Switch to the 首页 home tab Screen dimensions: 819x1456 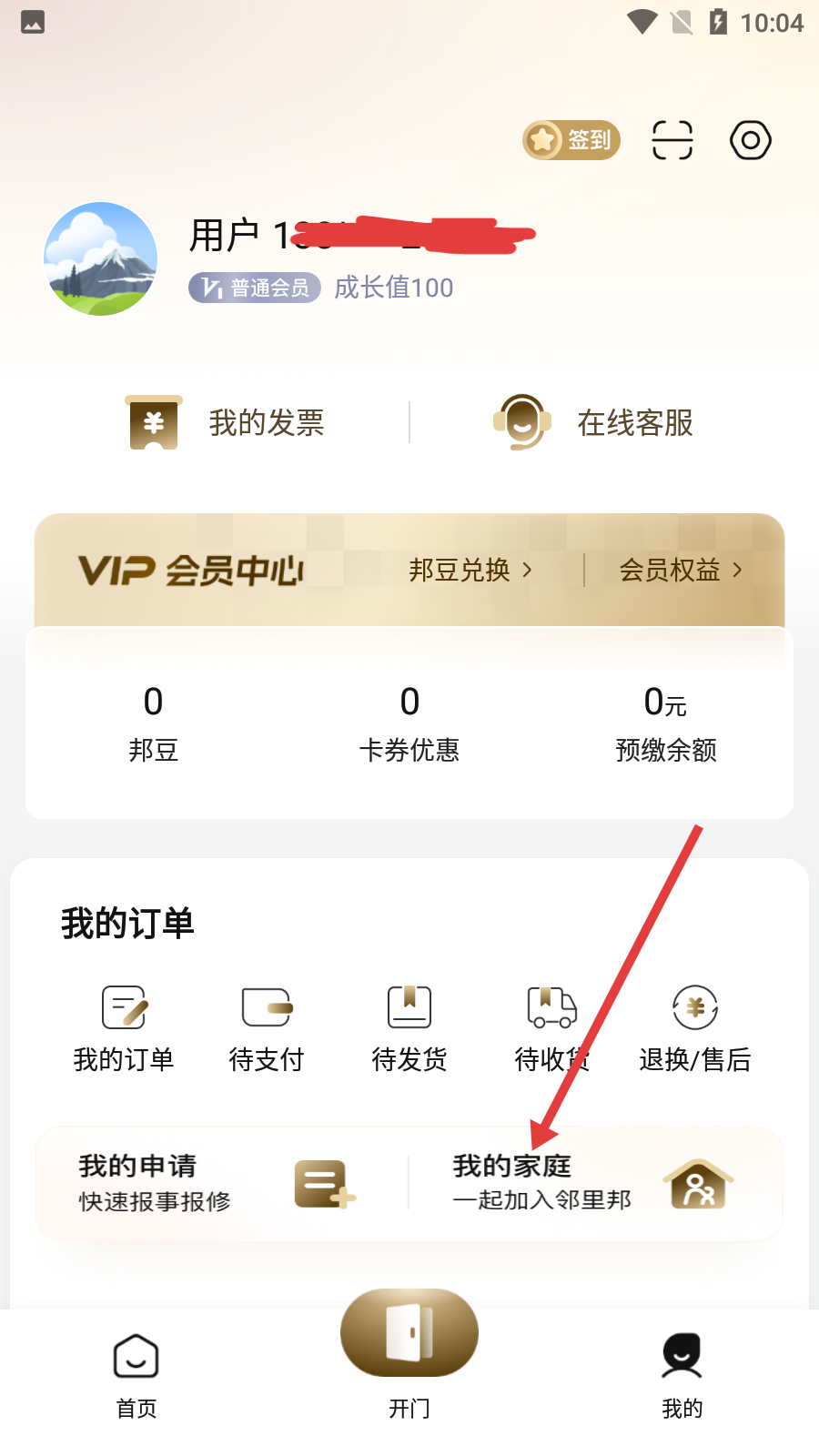(136, 1374)
